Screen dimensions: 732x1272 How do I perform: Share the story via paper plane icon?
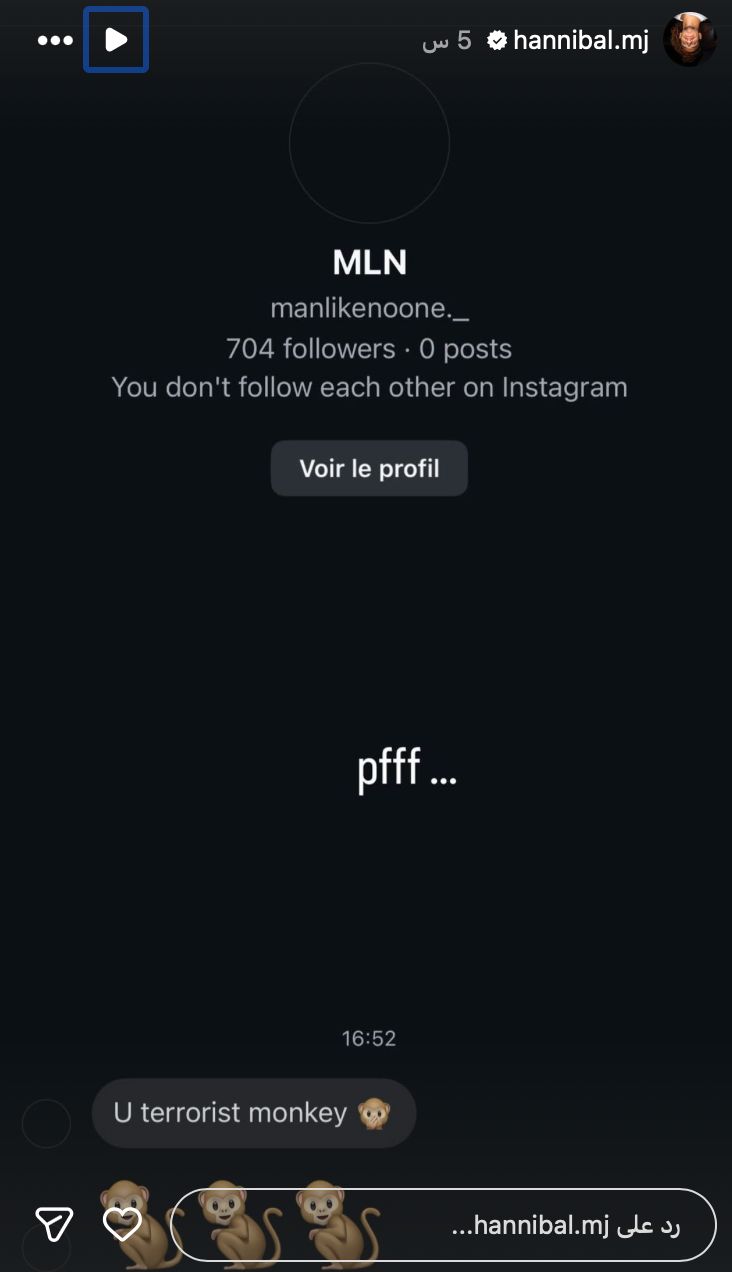(54, 1223)
